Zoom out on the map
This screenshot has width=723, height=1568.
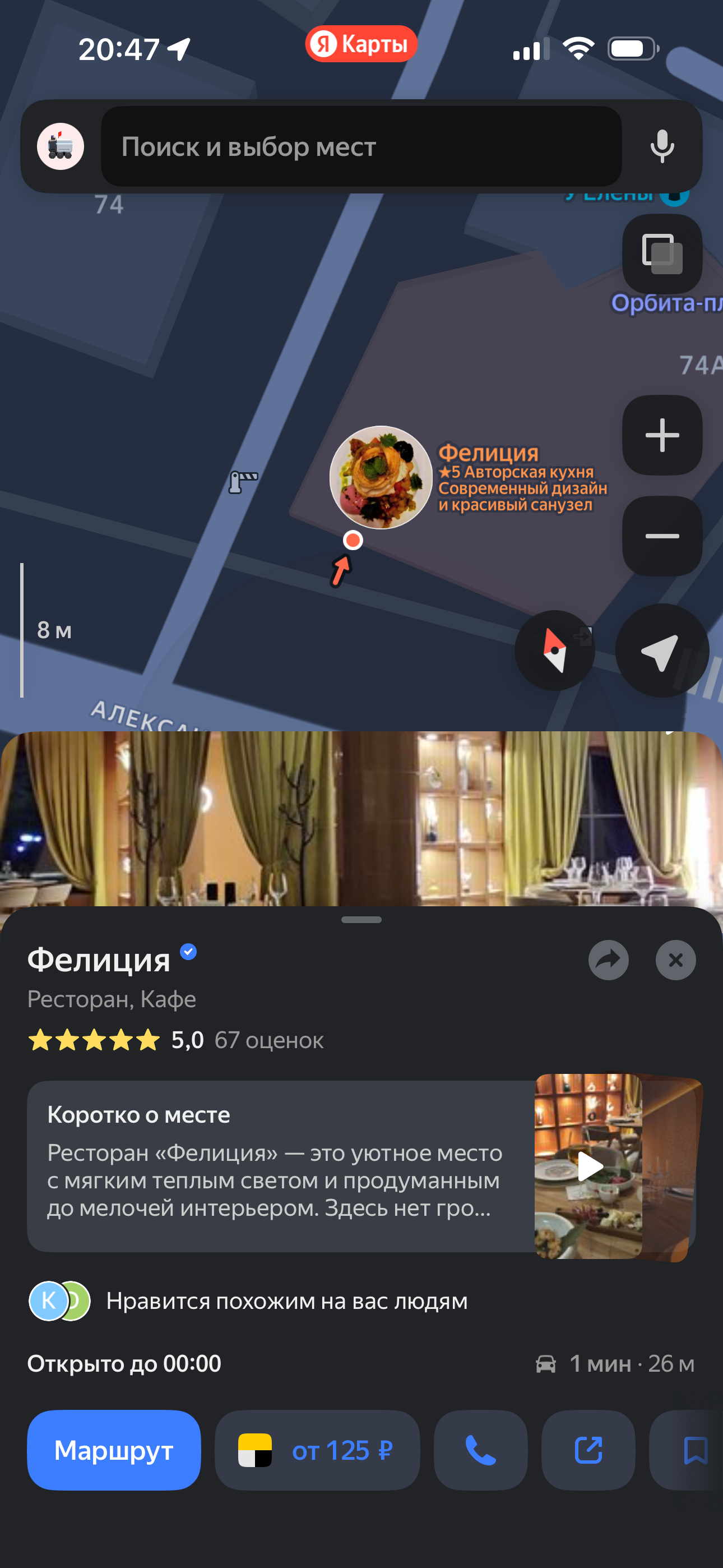coord(661,536)
